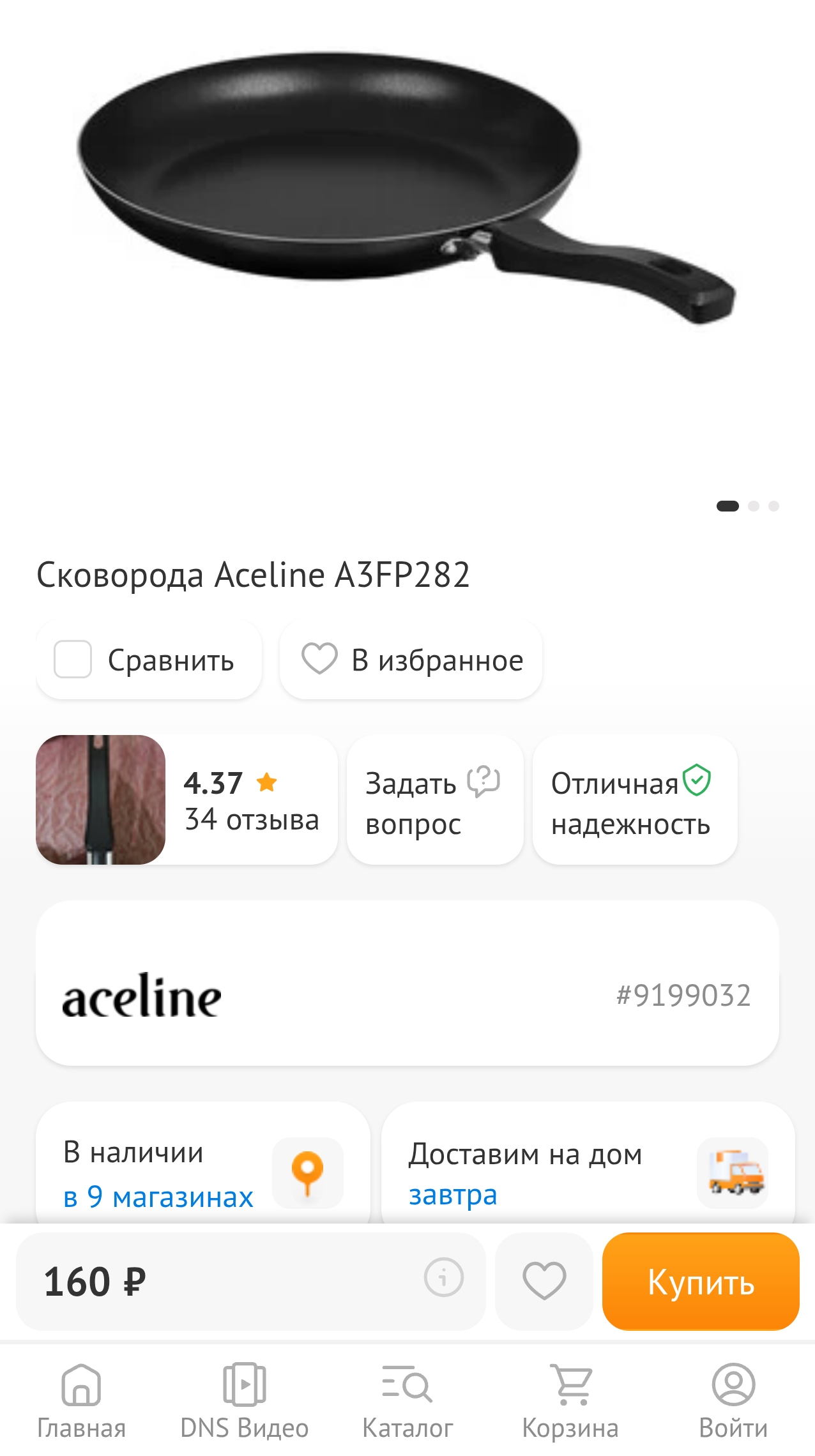Tap heart icon in the bottom price bar

pyautogui.click(x=544, y=1281)
